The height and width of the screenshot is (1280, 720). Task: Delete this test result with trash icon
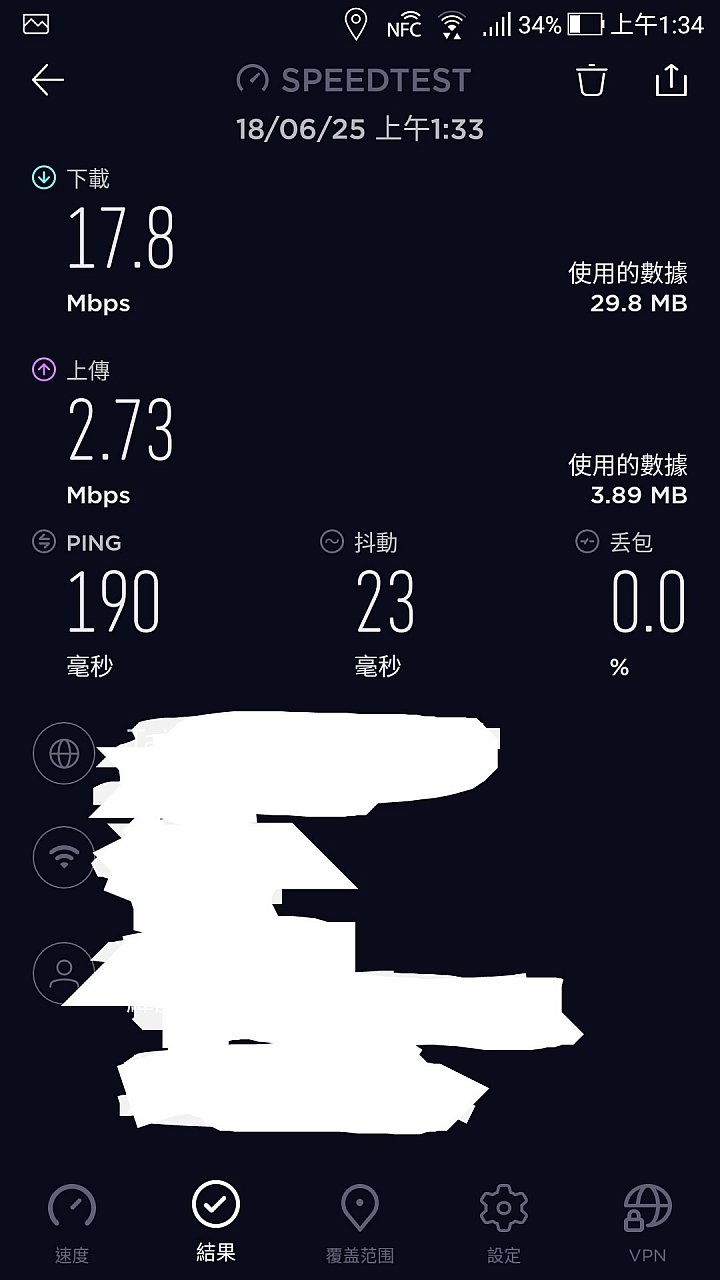coord(592,79)
